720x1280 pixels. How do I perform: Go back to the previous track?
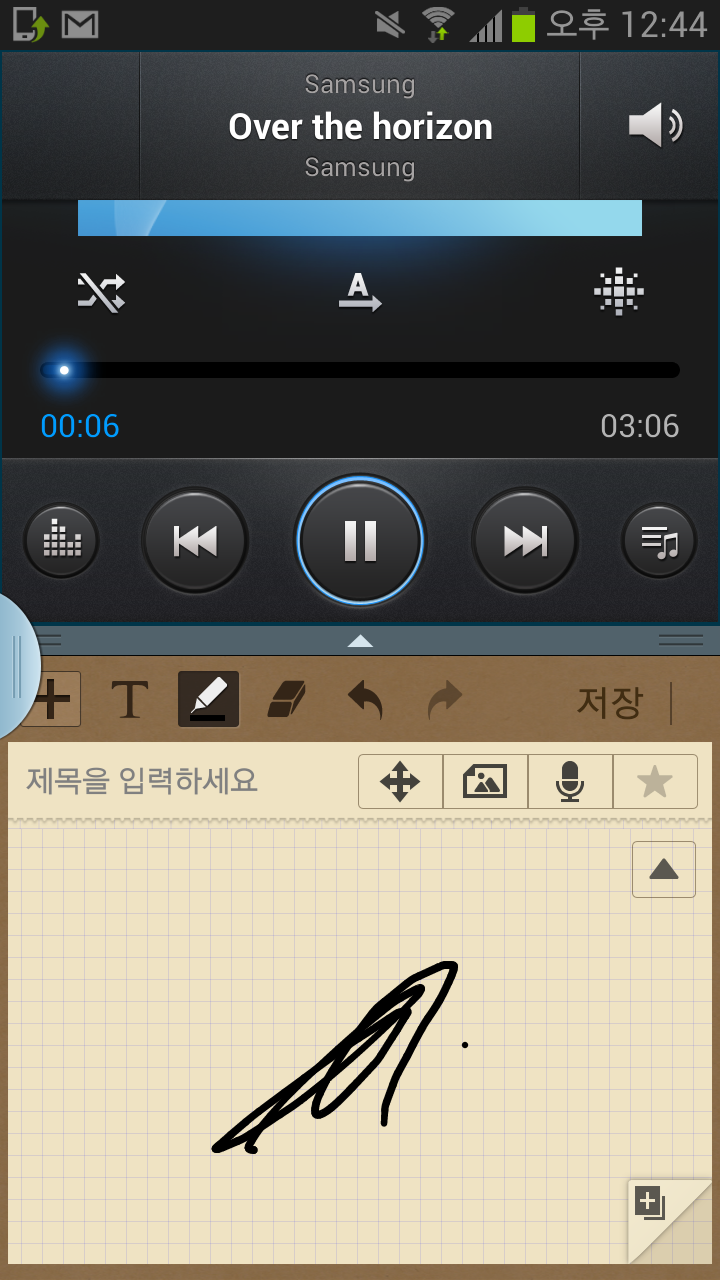coord(195,541)
